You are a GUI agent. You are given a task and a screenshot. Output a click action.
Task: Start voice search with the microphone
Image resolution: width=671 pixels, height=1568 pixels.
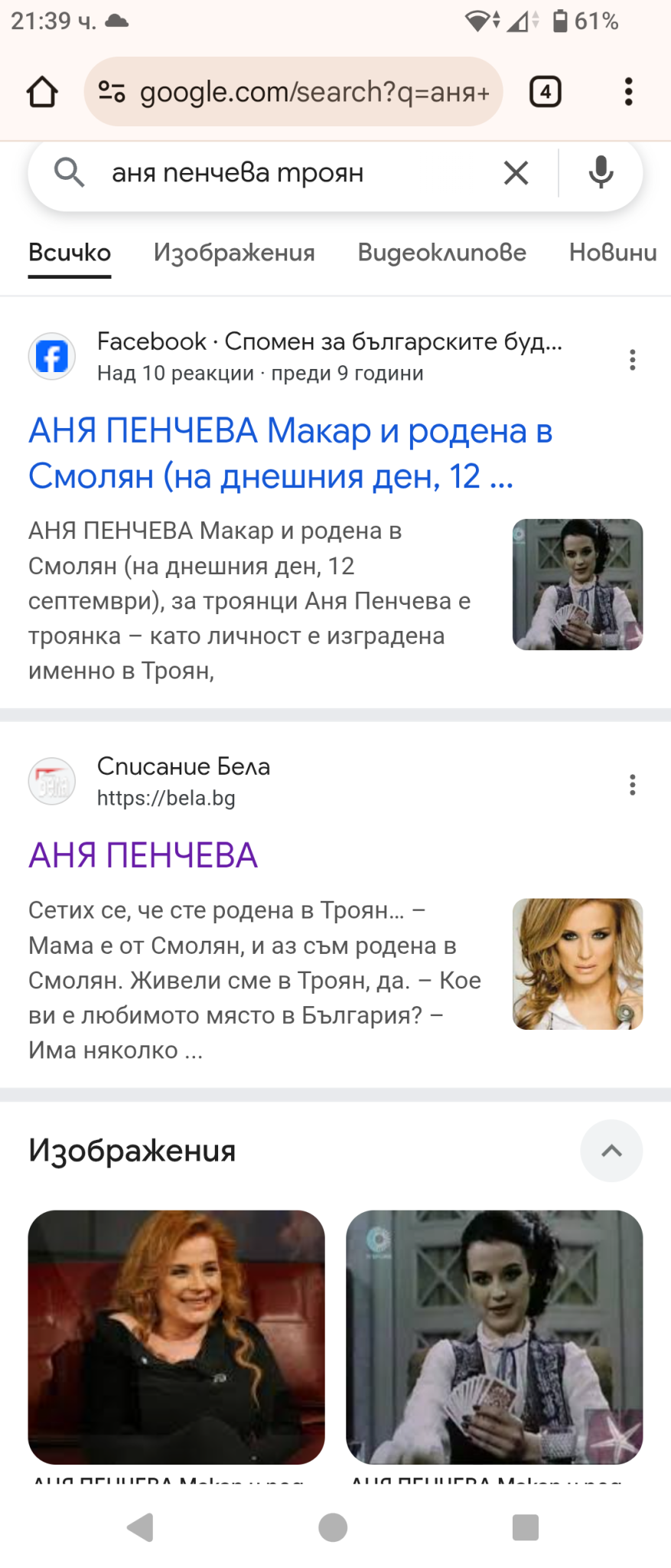pyautogui.click(x=601, y=173)
